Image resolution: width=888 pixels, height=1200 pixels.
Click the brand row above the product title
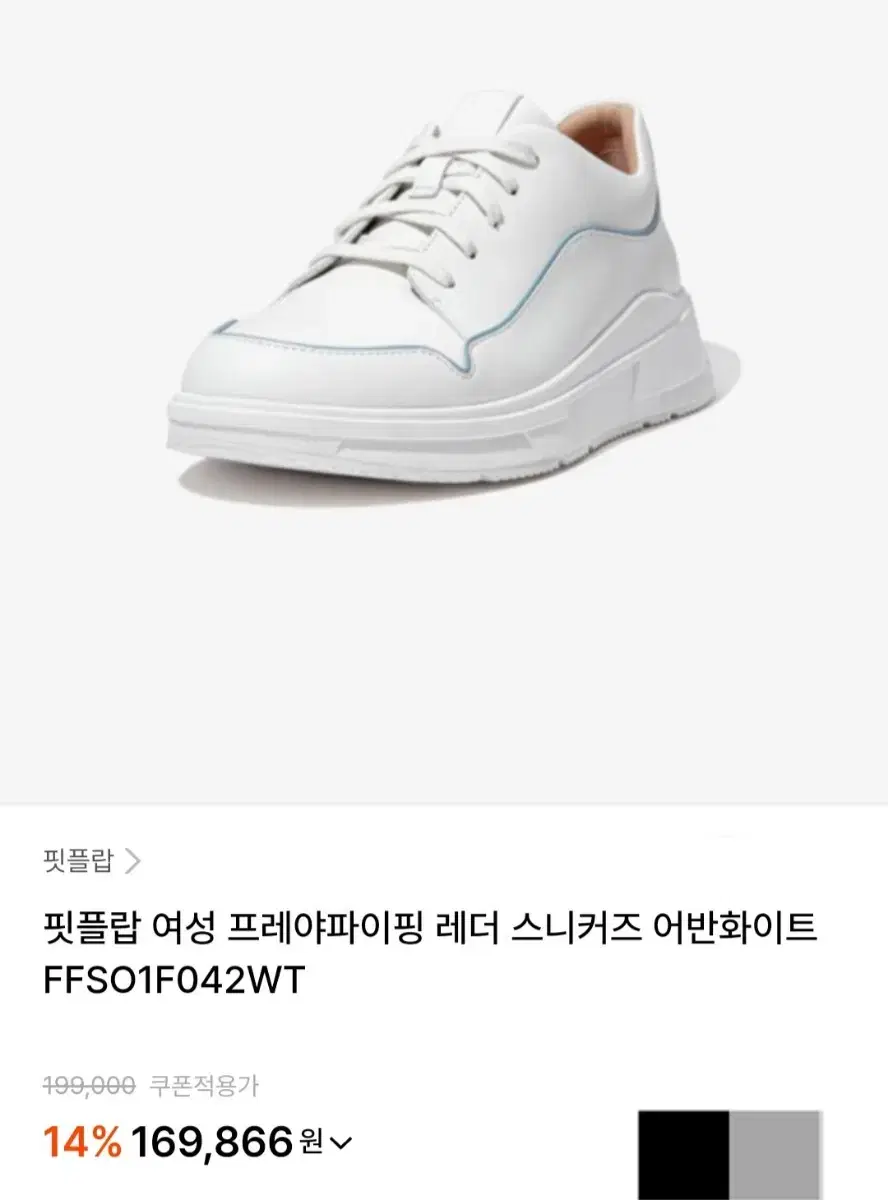[x=75, y=856]
